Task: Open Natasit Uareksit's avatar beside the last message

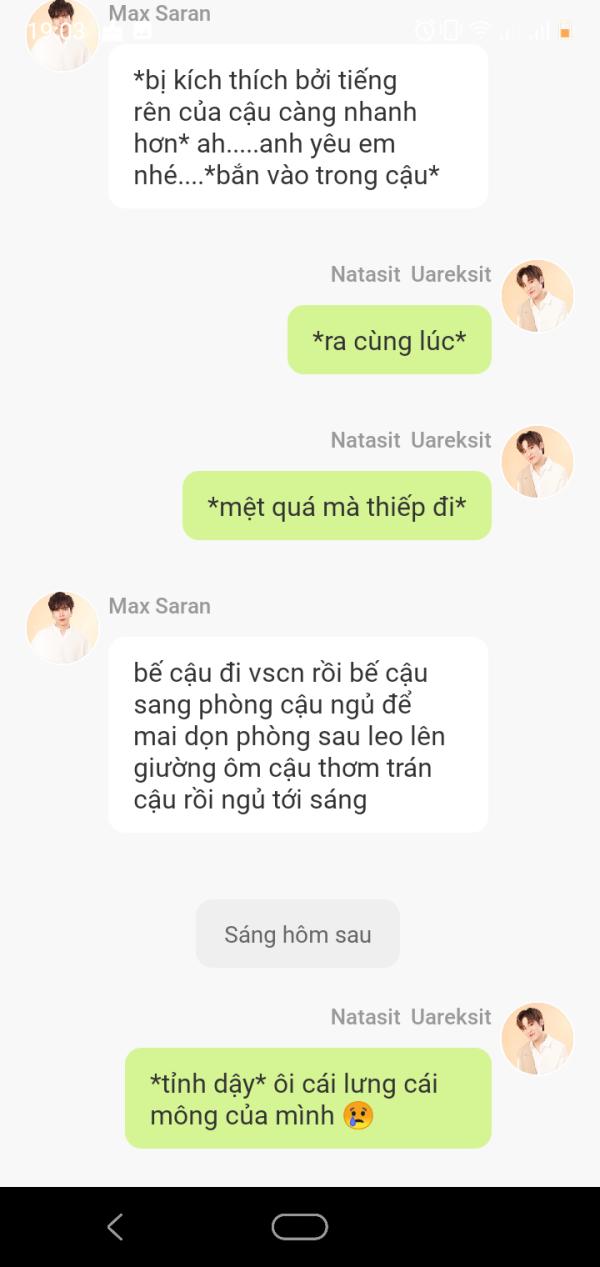Action: [537, 1039]
